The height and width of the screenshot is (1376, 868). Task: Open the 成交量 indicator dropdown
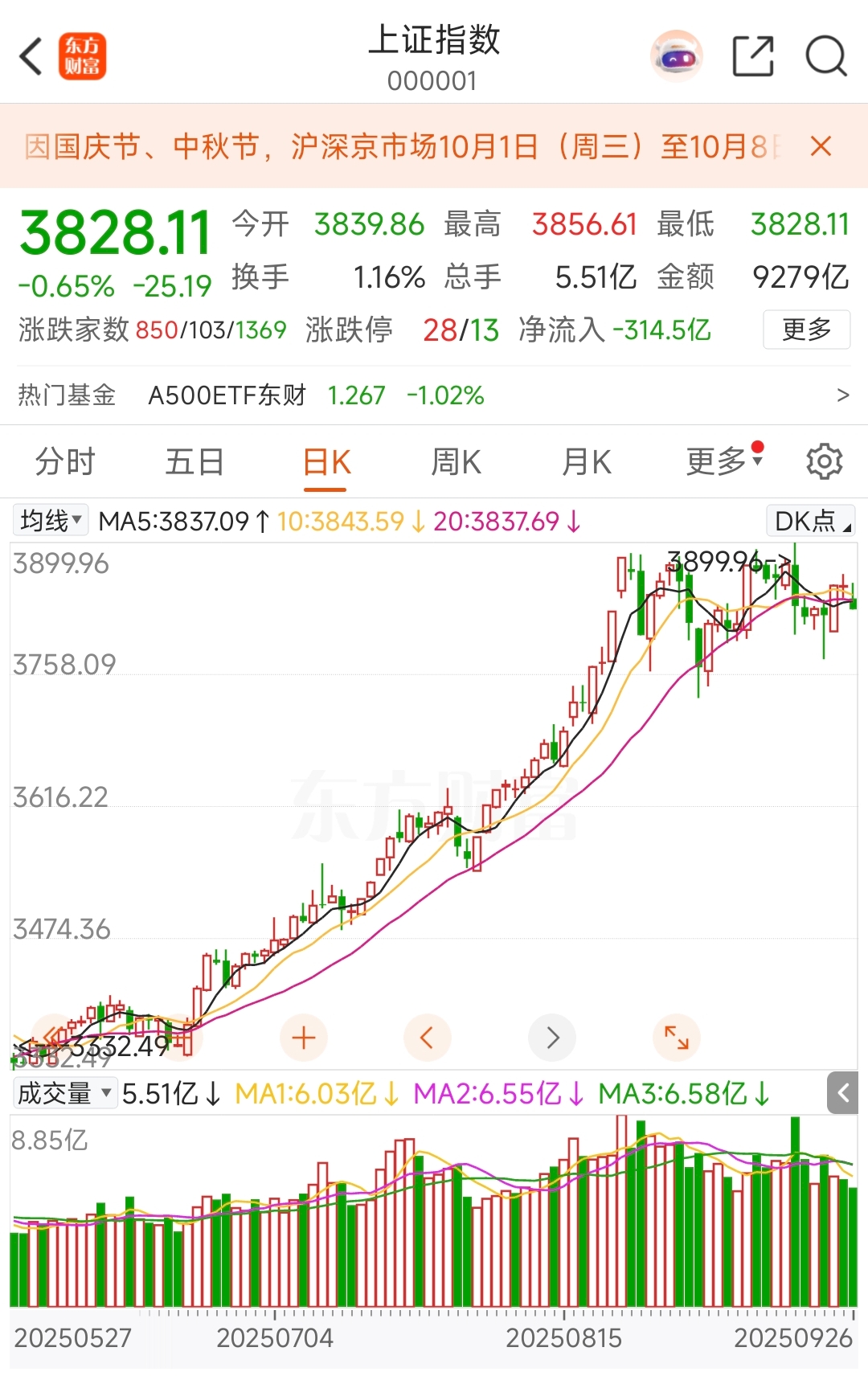pos(64,1093)
